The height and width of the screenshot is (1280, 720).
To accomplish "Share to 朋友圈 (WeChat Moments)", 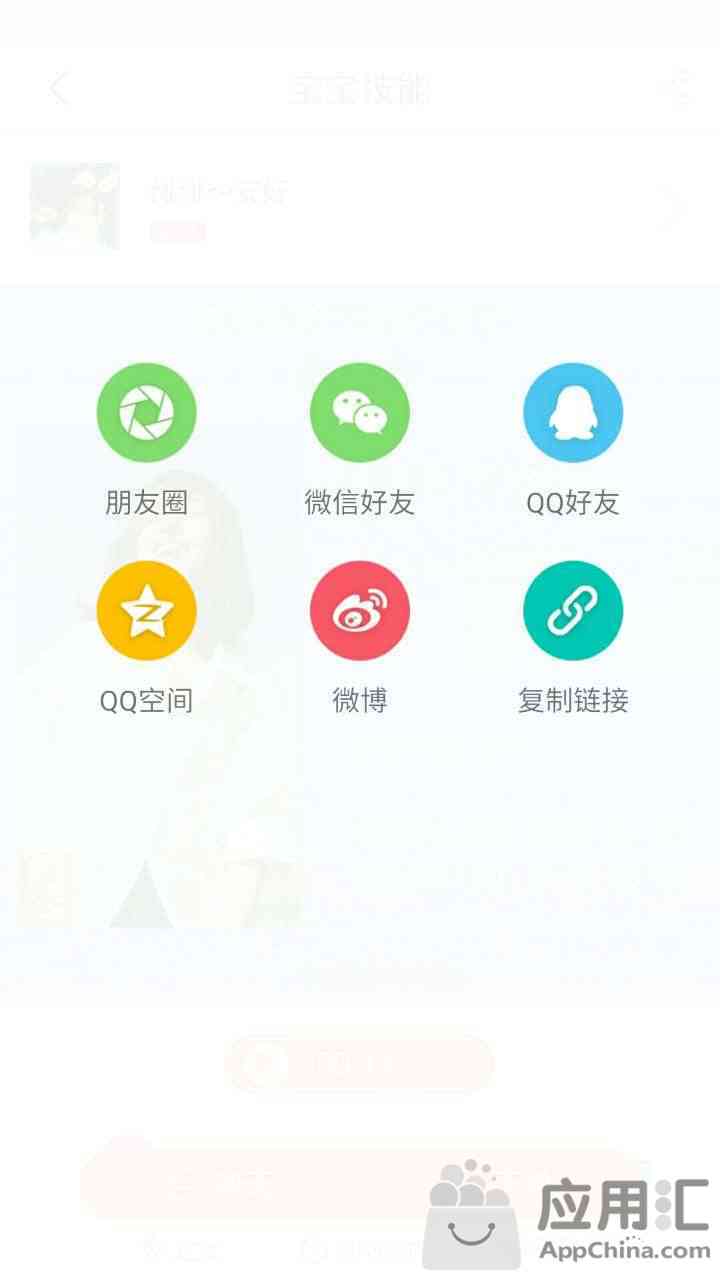I will [146, 413].
